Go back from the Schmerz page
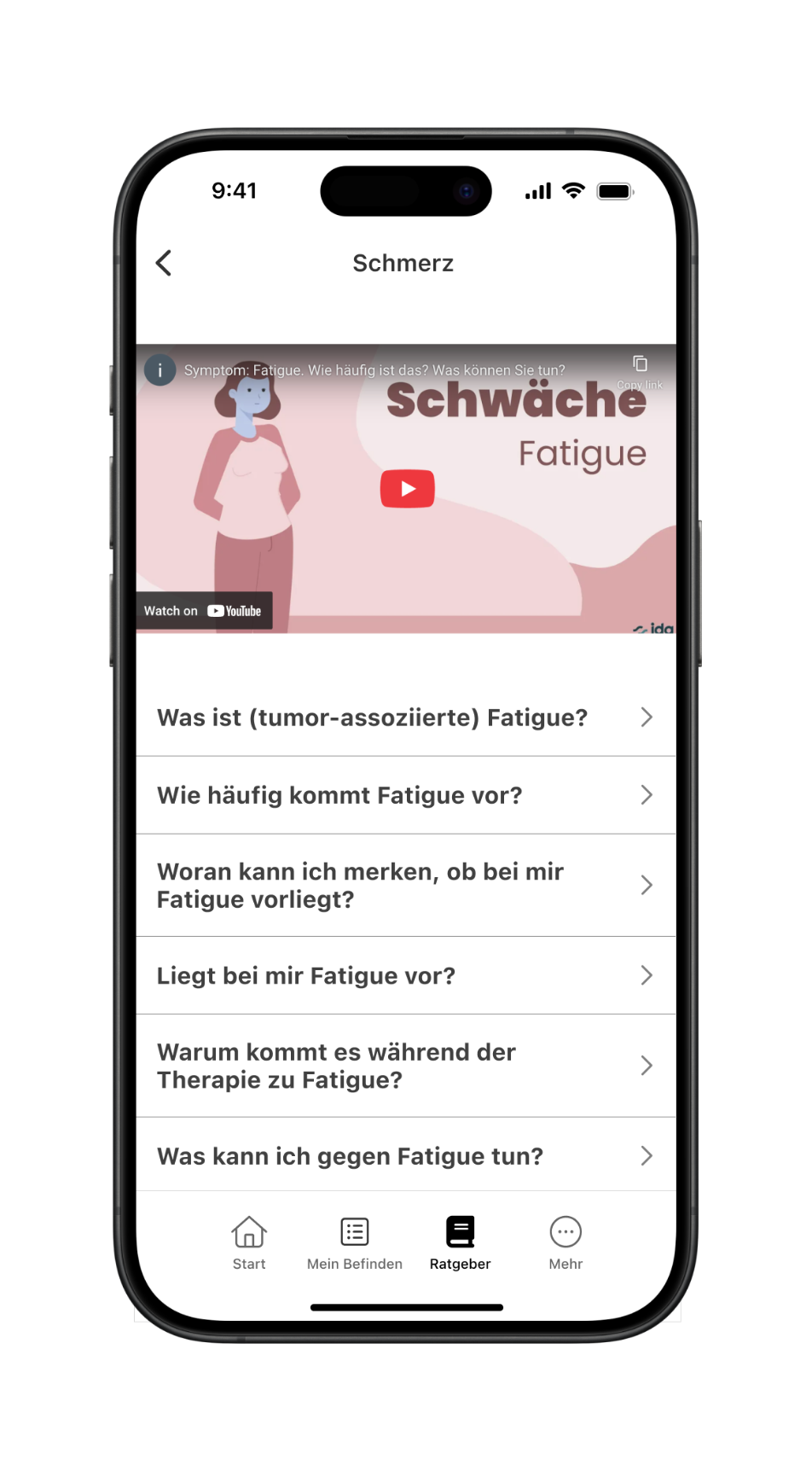This screenshot has height=1471, width=812. 164,263
